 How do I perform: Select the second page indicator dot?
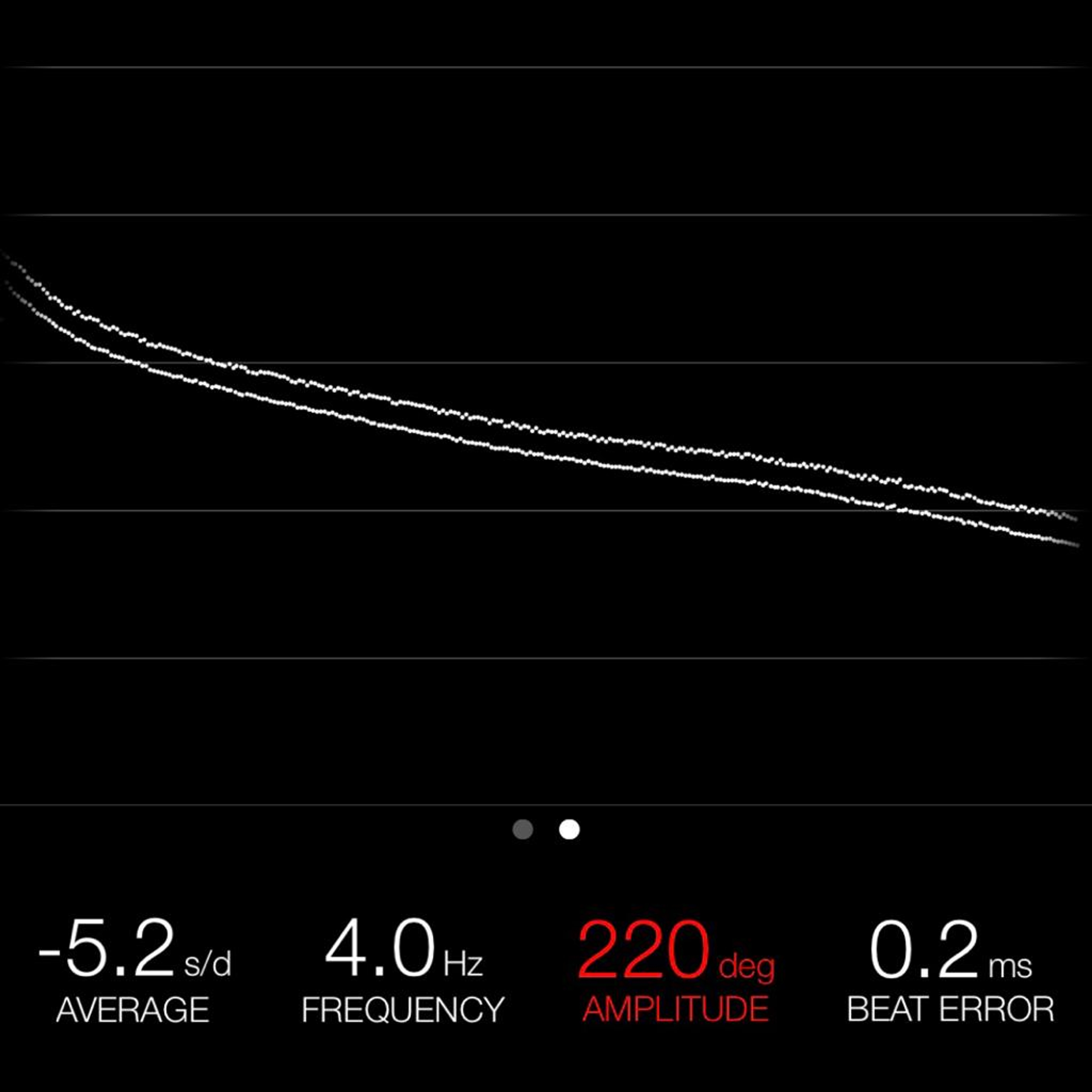pyautogui.click(x=569, y=829)
